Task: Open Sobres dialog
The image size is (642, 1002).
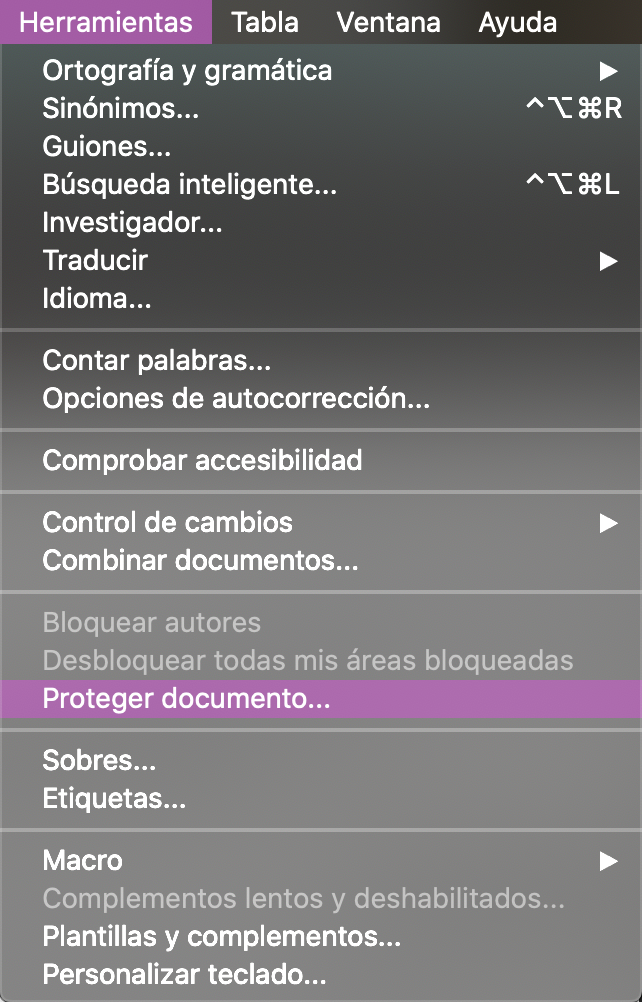Action: [x=99, y=761]
